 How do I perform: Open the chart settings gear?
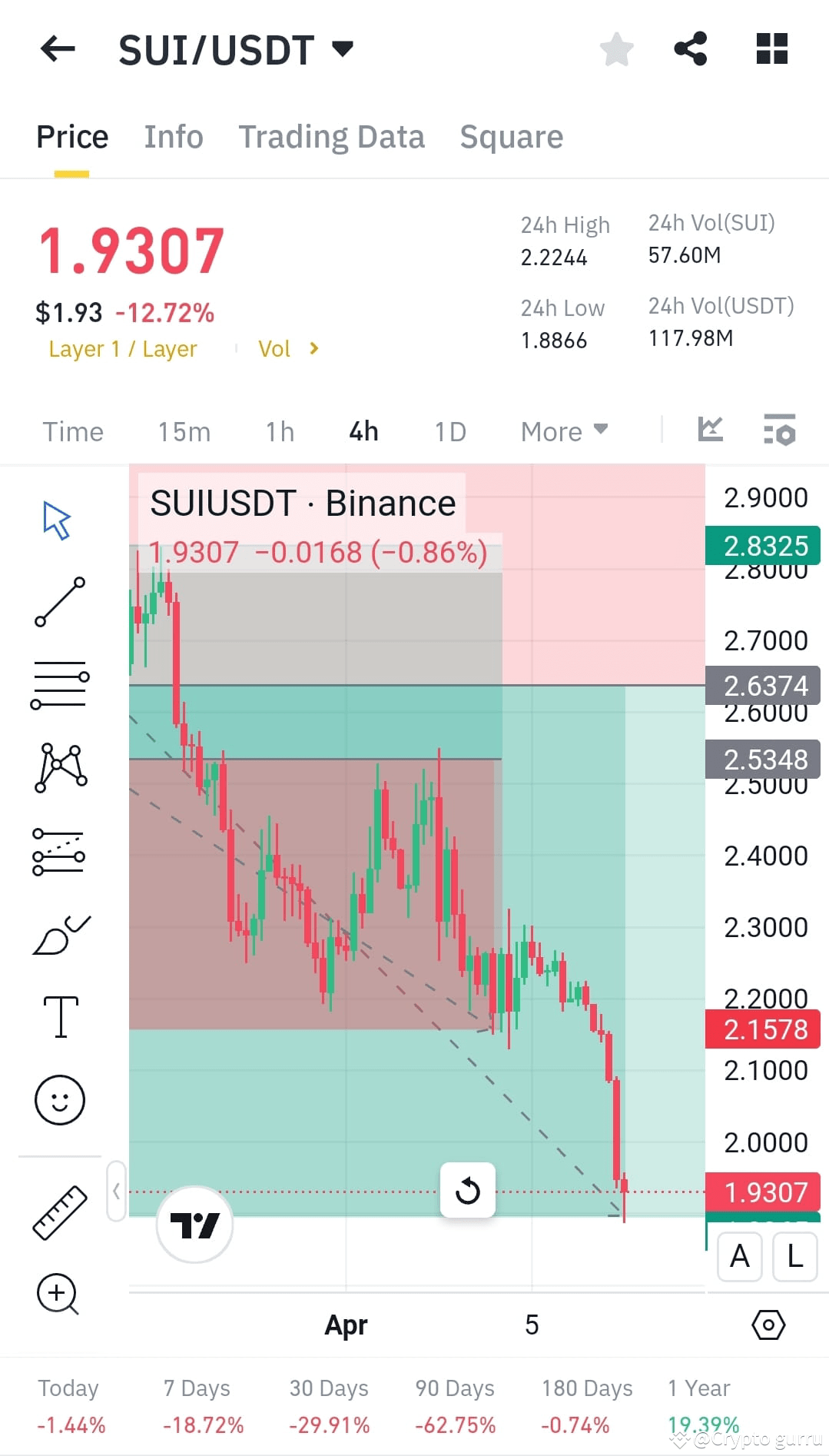pyautogui.click(x=768, y=1324)
